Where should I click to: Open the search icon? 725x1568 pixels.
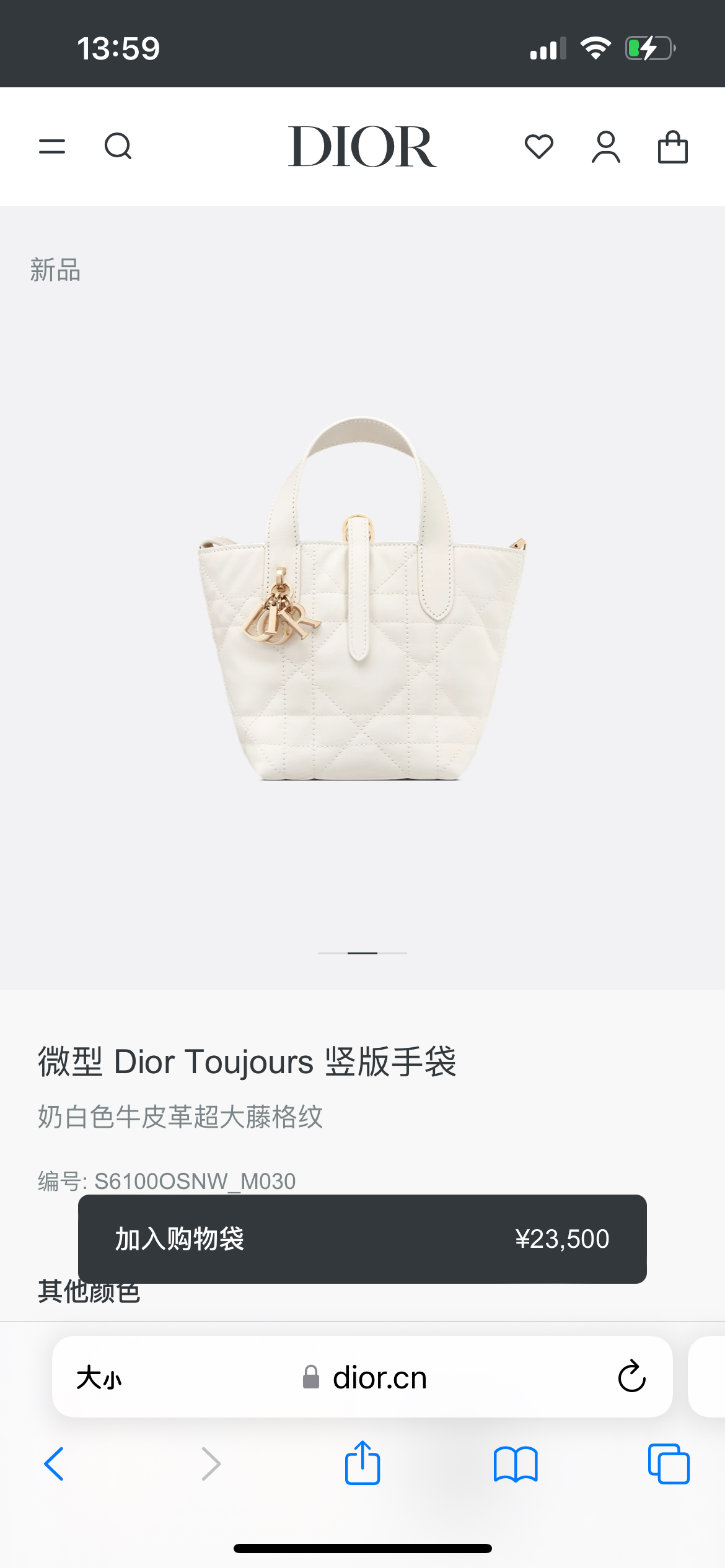tap(118, 147)
